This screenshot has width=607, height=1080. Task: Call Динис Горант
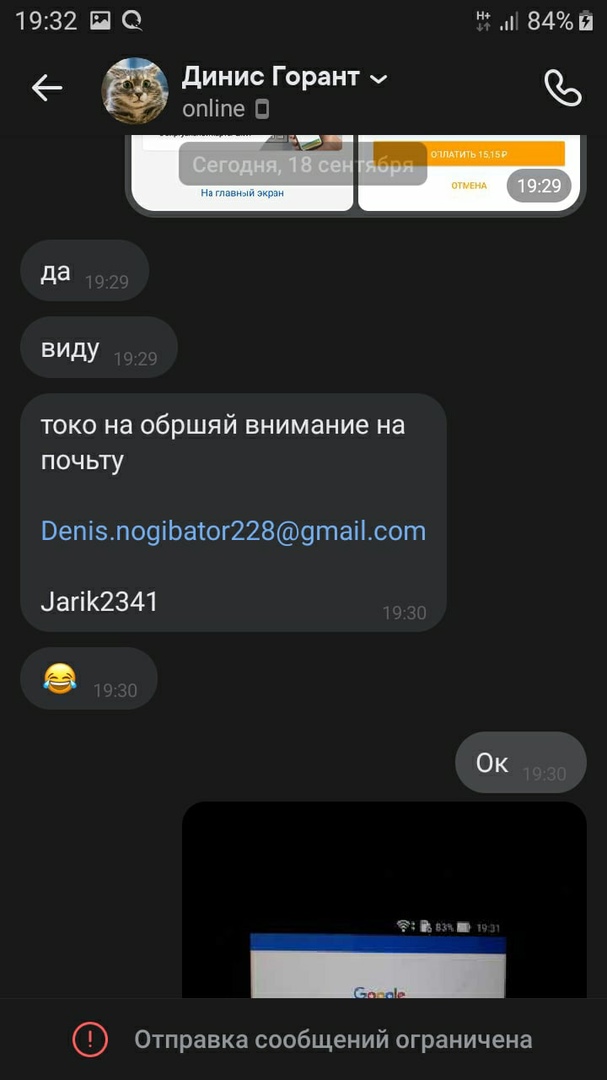coord(562,88)
